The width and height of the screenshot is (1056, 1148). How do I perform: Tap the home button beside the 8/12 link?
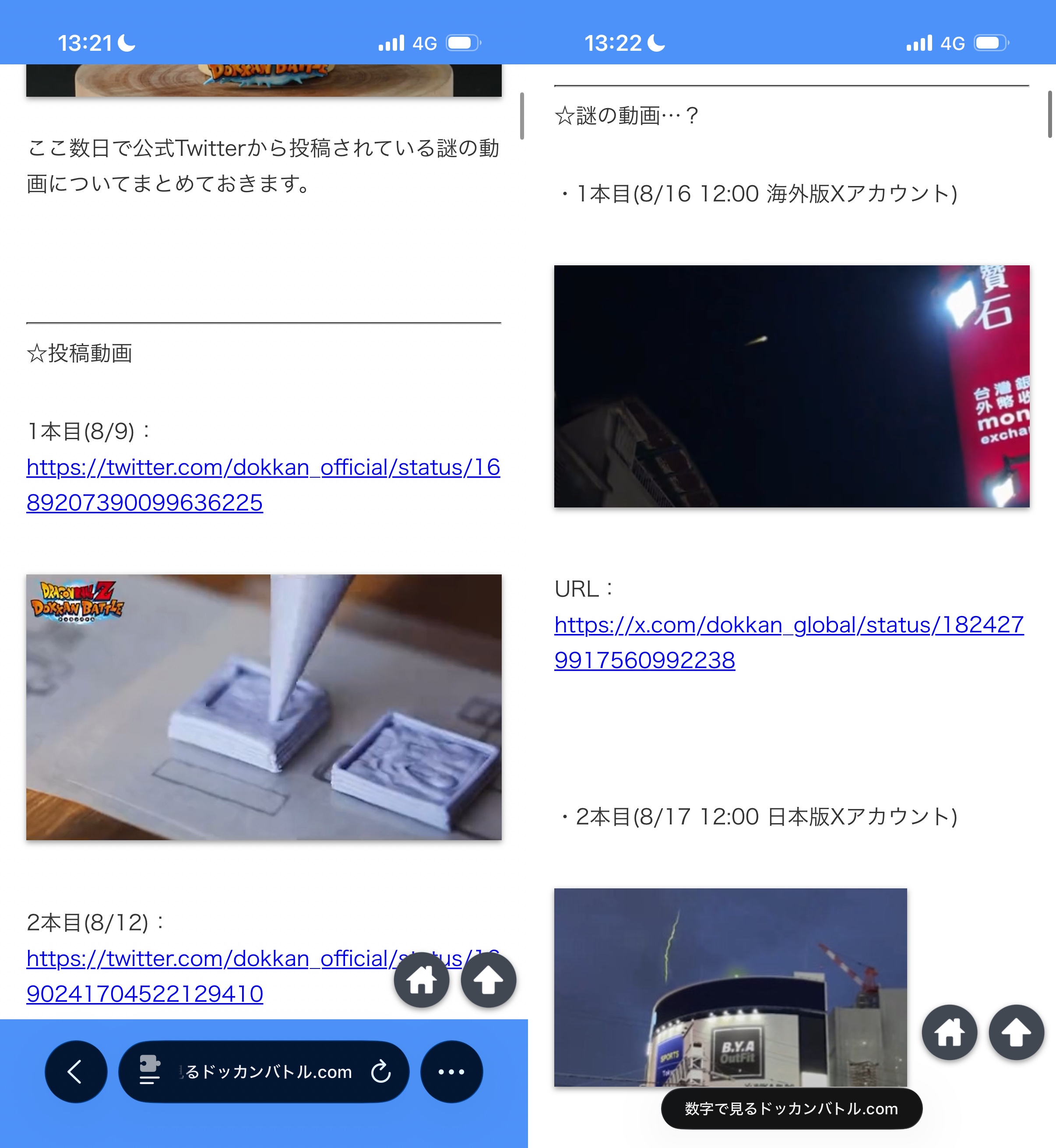[421, 980]
